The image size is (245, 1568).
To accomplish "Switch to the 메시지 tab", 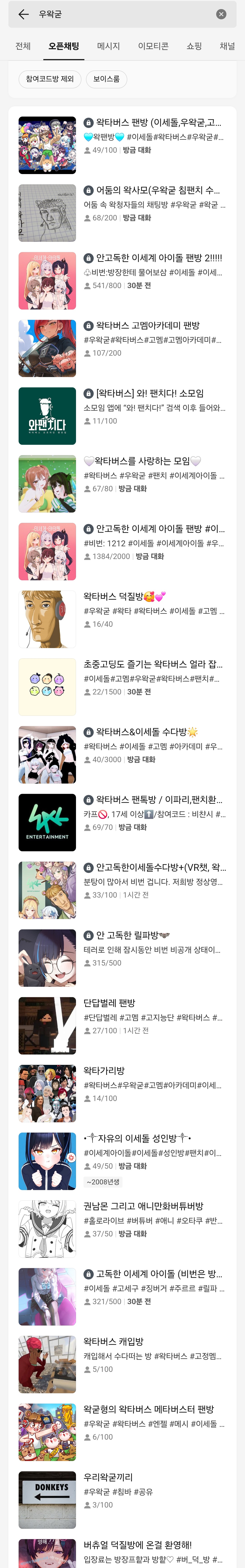I will pos(108,46).
